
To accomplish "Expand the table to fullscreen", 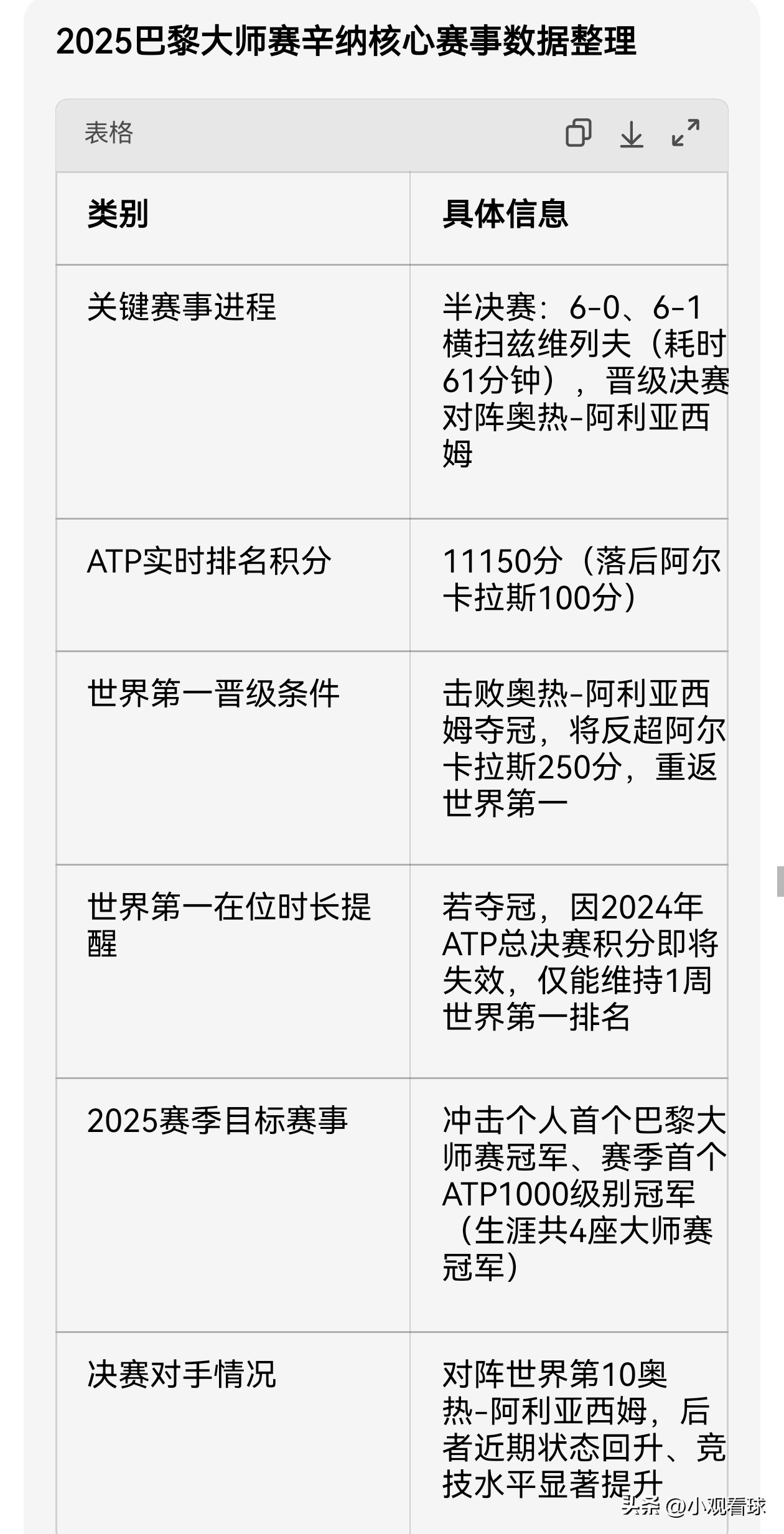I will point(686,133).
